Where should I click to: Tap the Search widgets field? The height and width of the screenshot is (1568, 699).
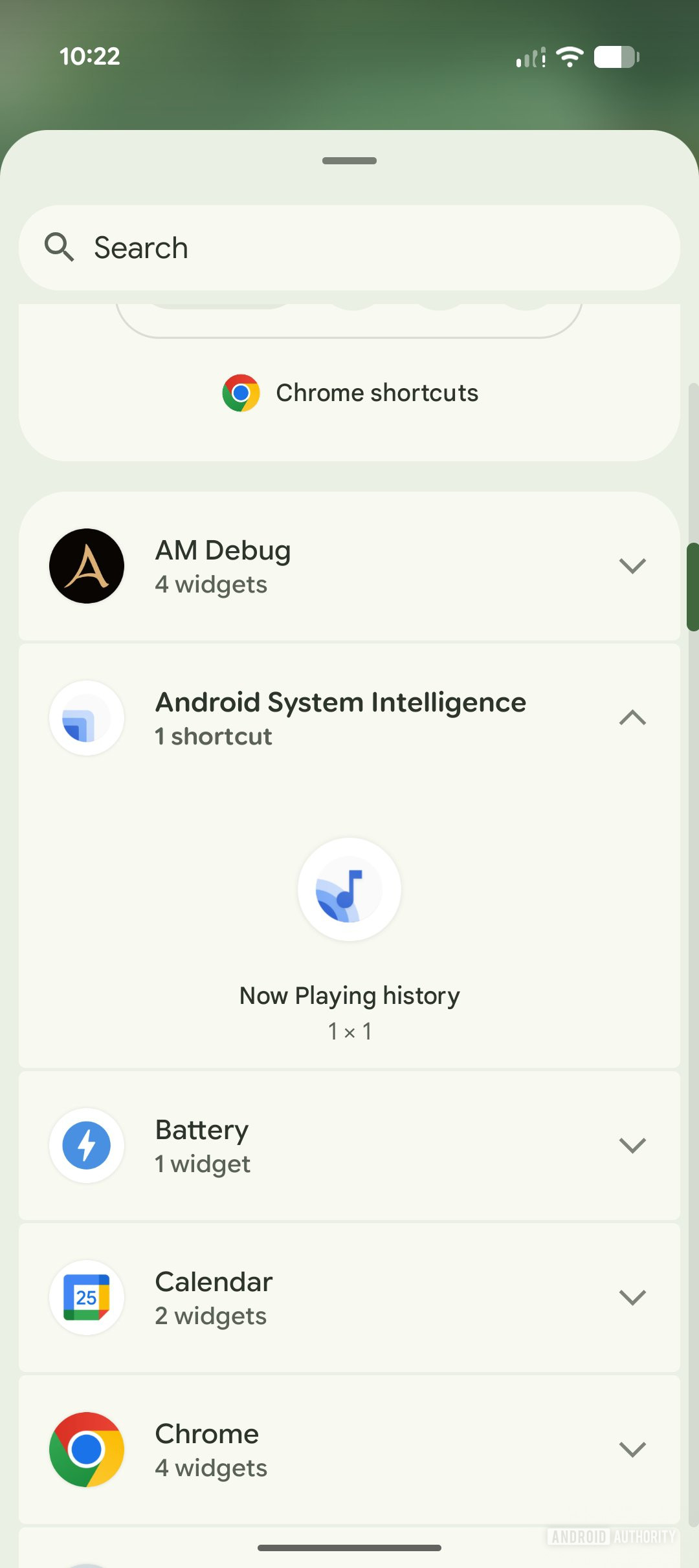coord(349,248)
